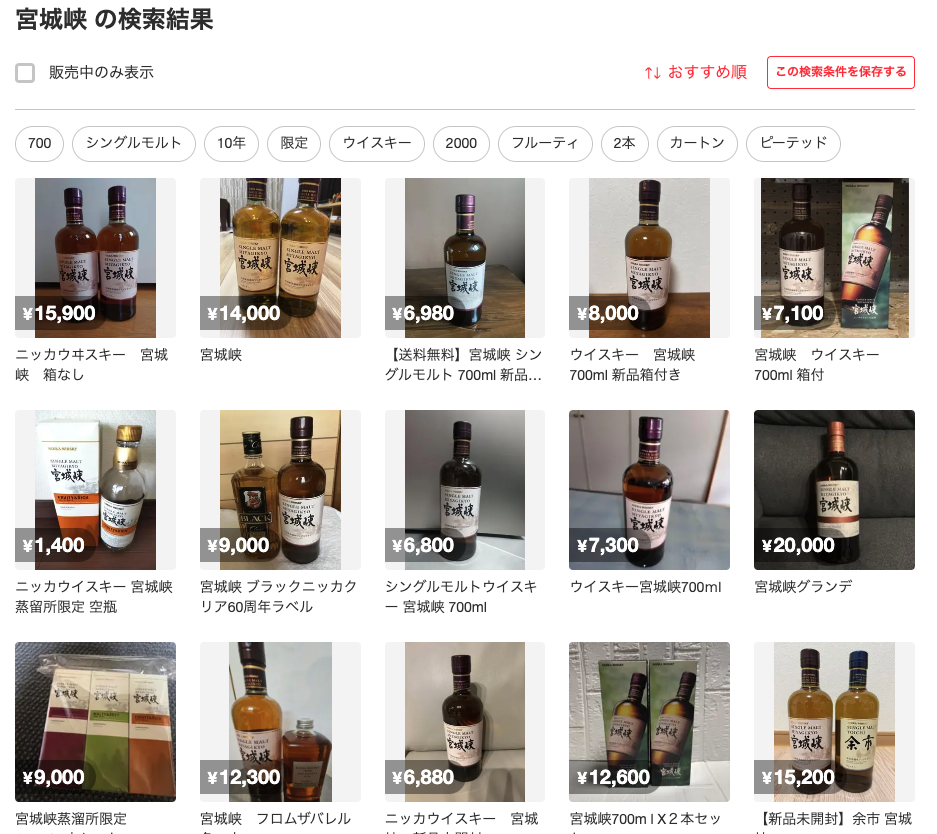This screenshot has height=834, width=937.
Task: Open the ¥1,400 蒸留所限定 空瓶 listing
Action: 95,490
